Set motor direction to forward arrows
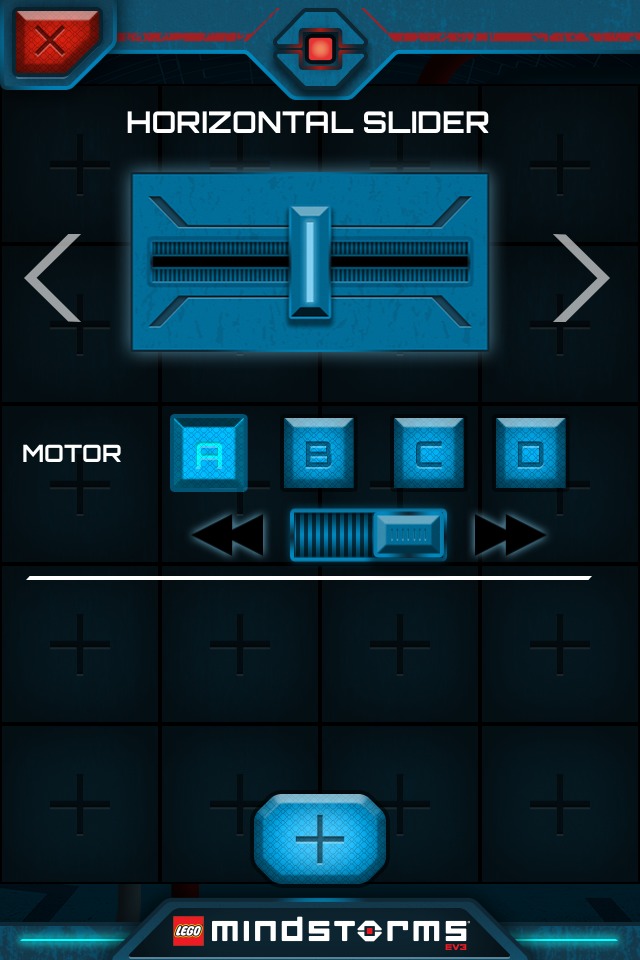 point(510,535)
